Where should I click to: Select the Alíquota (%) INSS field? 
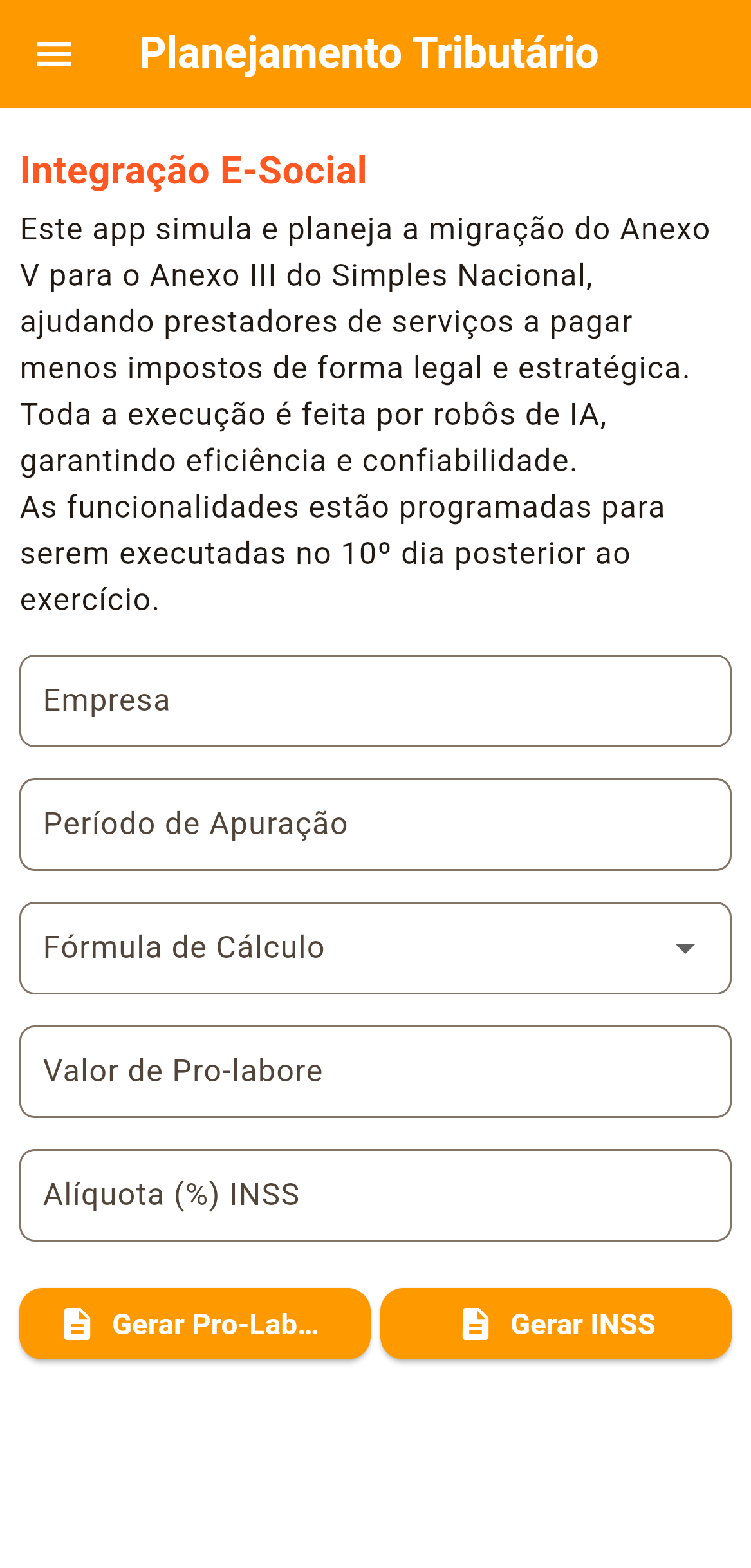[375, 1195]
